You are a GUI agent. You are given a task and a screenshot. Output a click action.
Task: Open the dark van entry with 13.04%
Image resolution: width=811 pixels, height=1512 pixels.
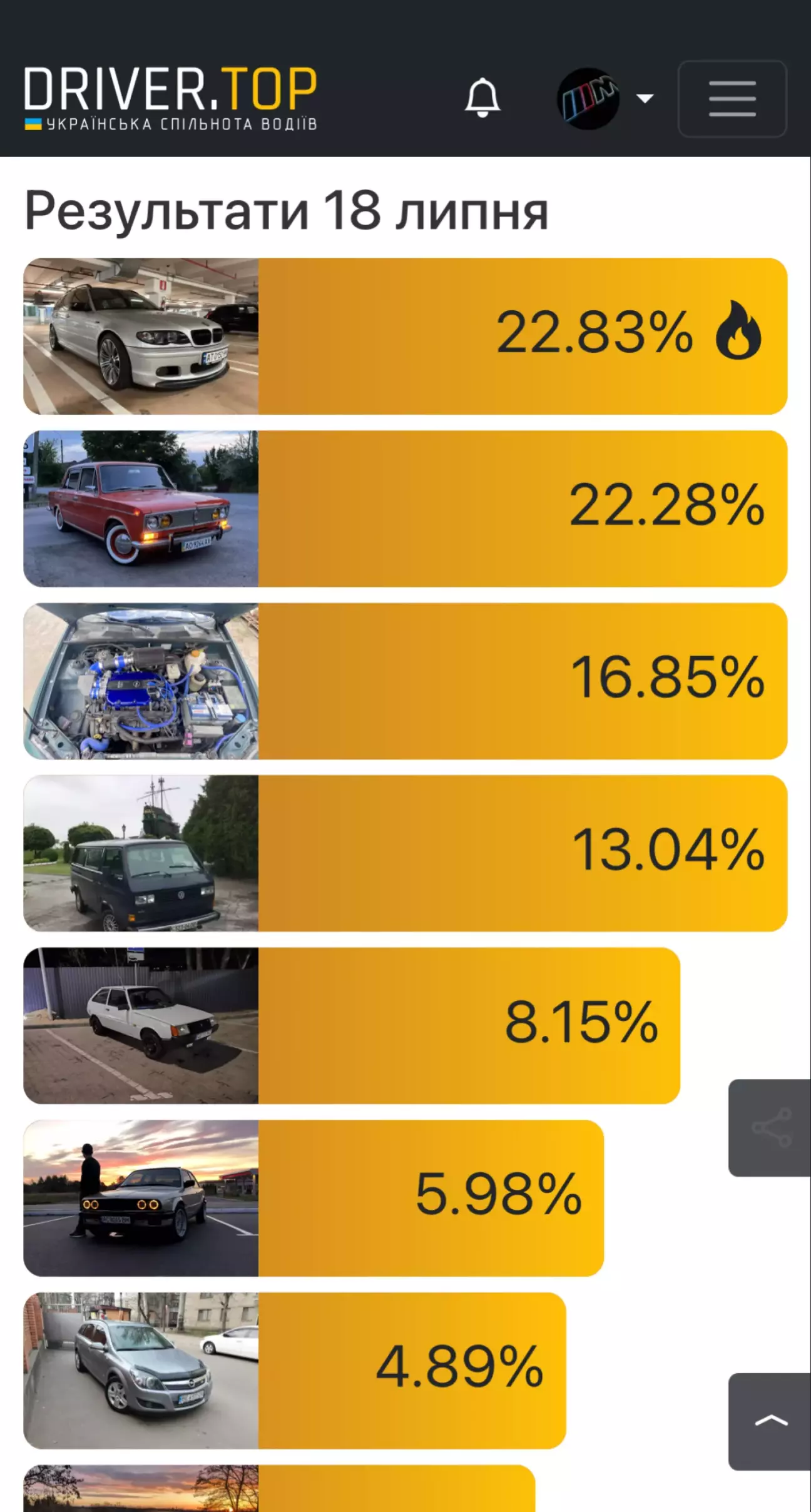405,853
